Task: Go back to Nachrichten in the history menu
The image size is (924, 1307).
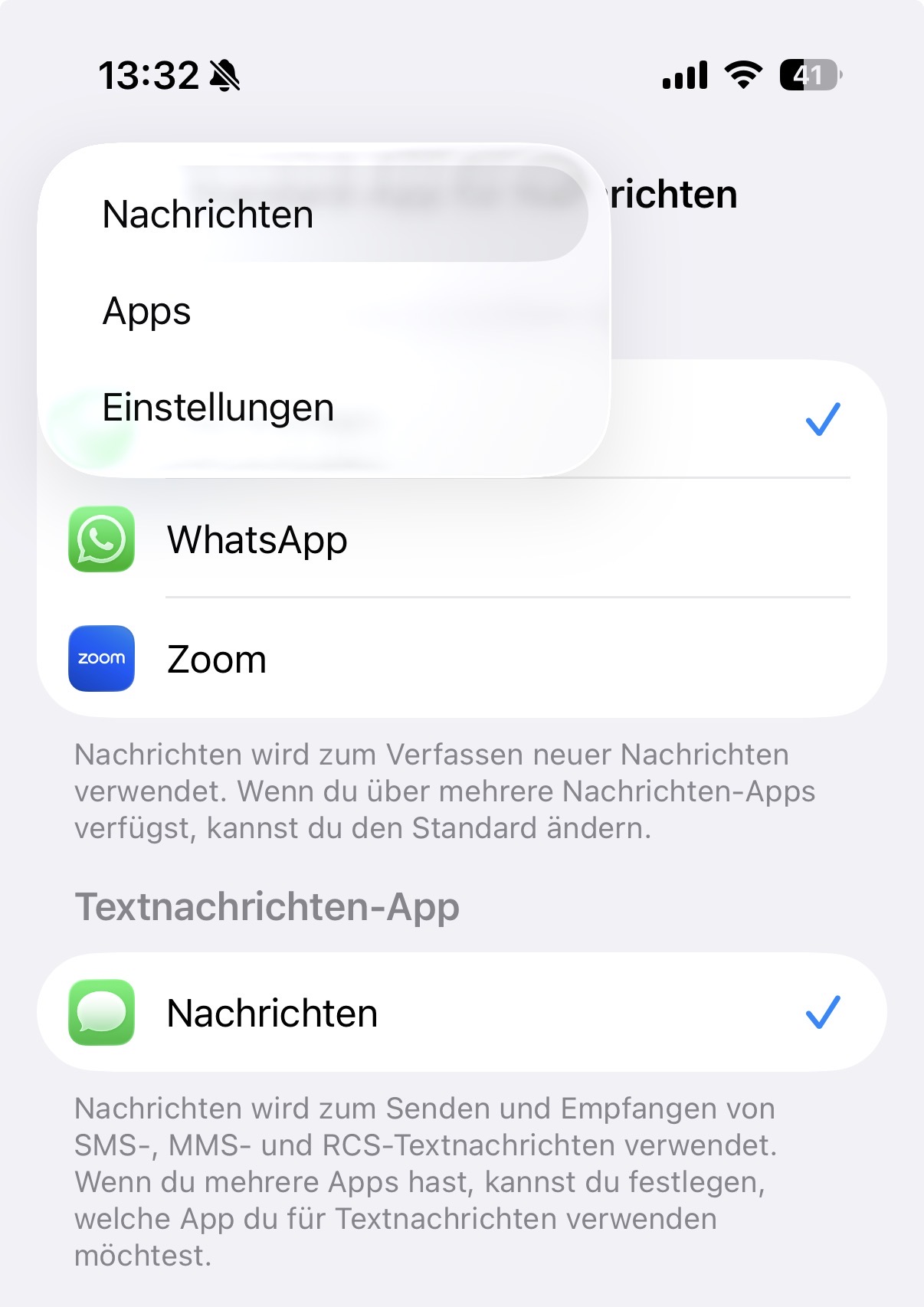Action: tap(208, 215)
